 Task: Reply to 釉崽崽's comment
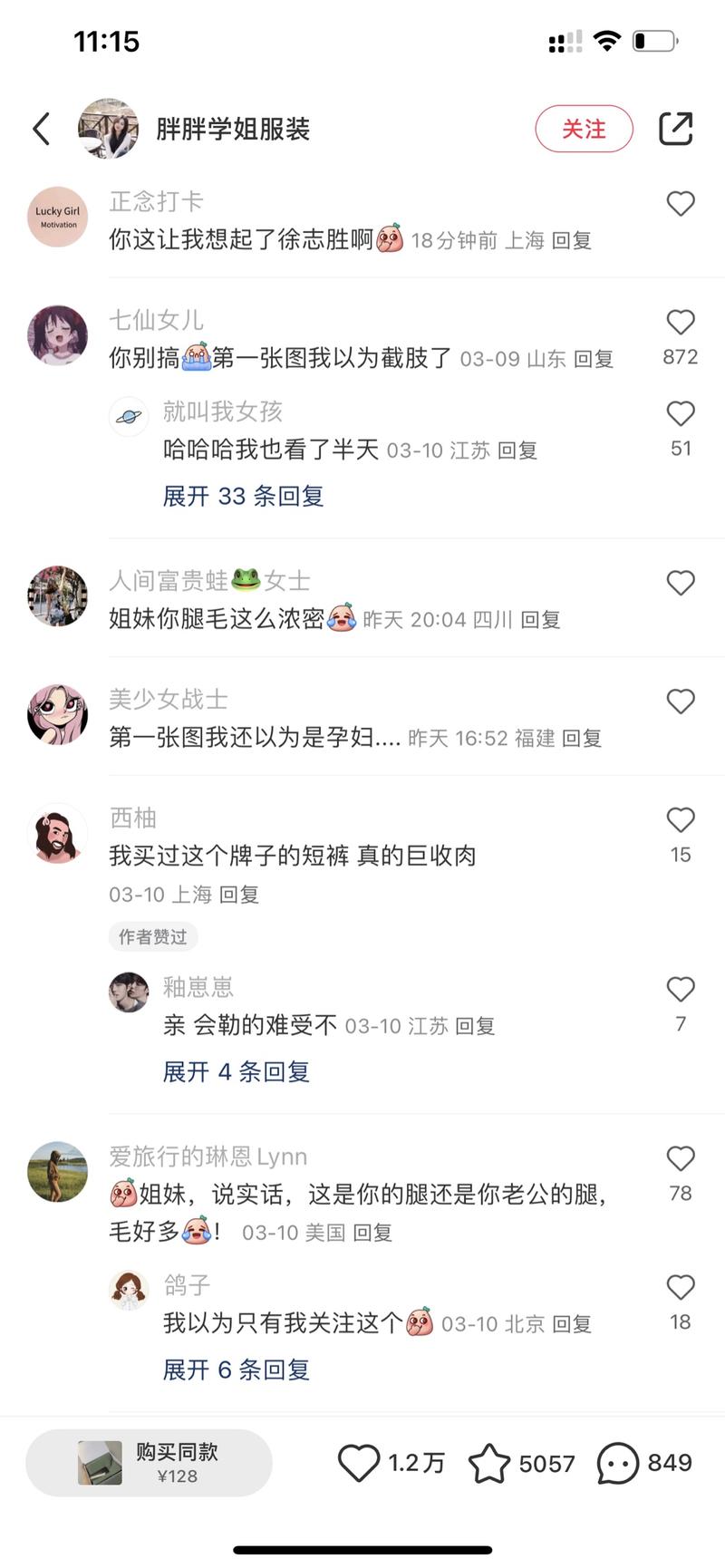[474, 1026]
